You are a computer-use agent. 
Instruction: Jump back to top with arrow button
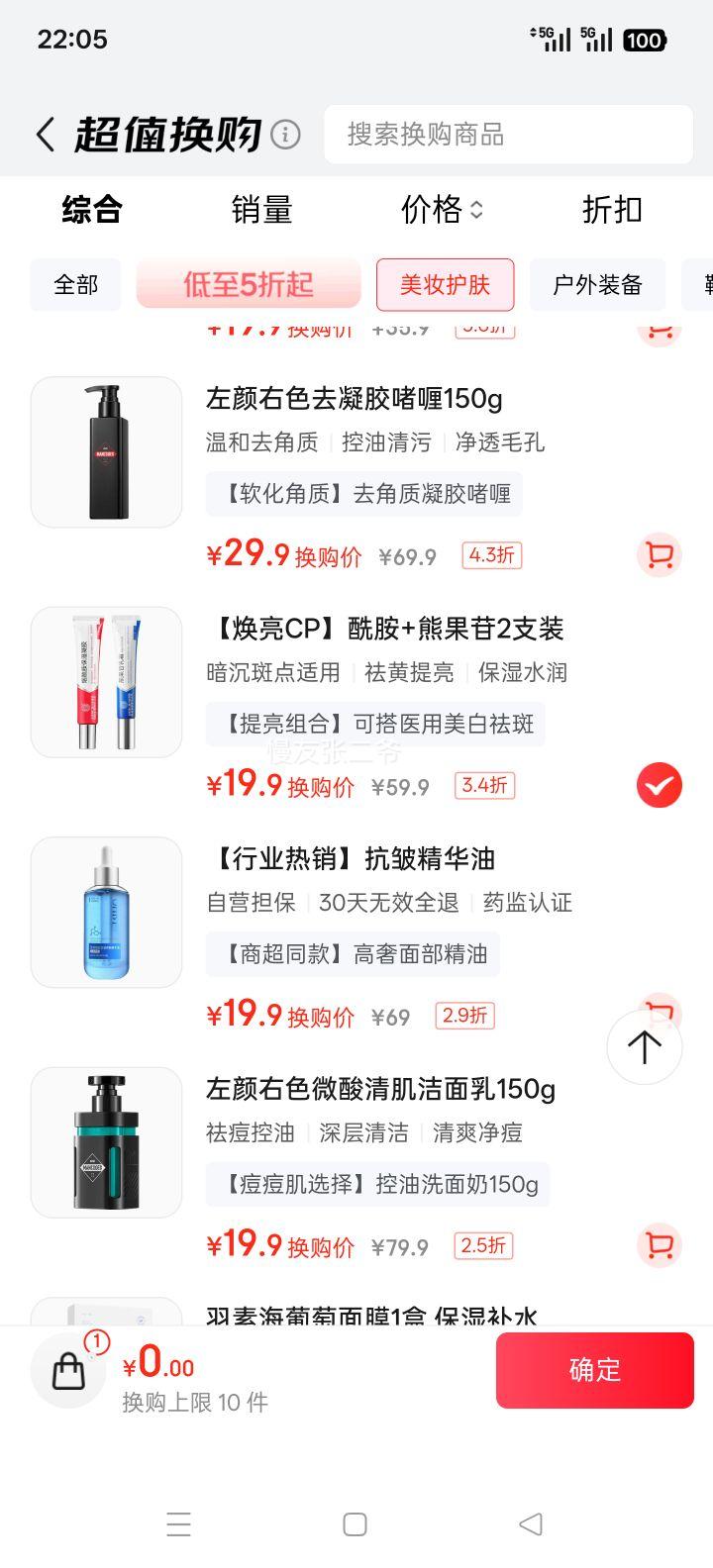[644, 1047]
